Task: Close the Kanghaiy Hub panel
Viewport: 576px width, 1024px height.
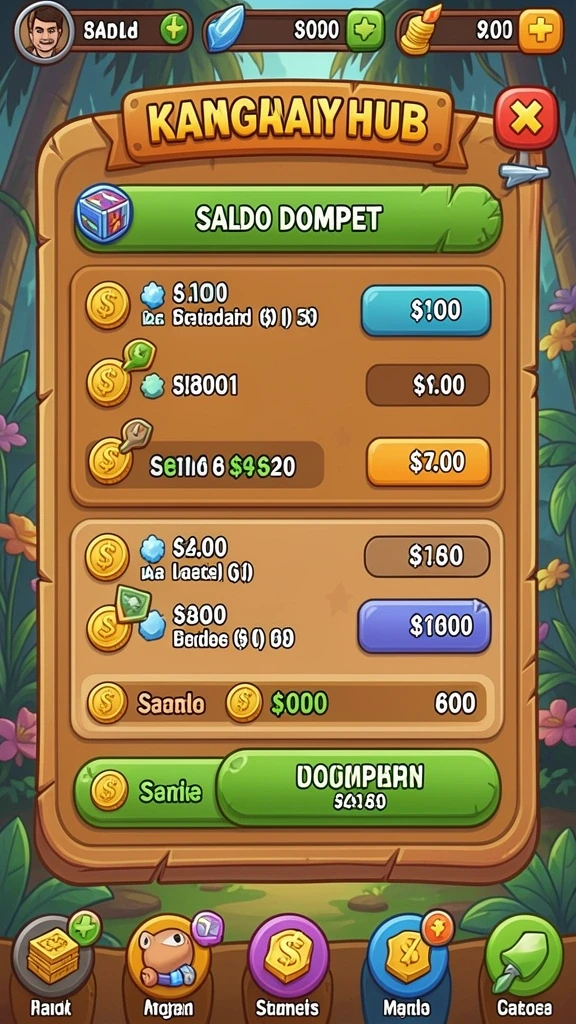Action: [526, 118]
